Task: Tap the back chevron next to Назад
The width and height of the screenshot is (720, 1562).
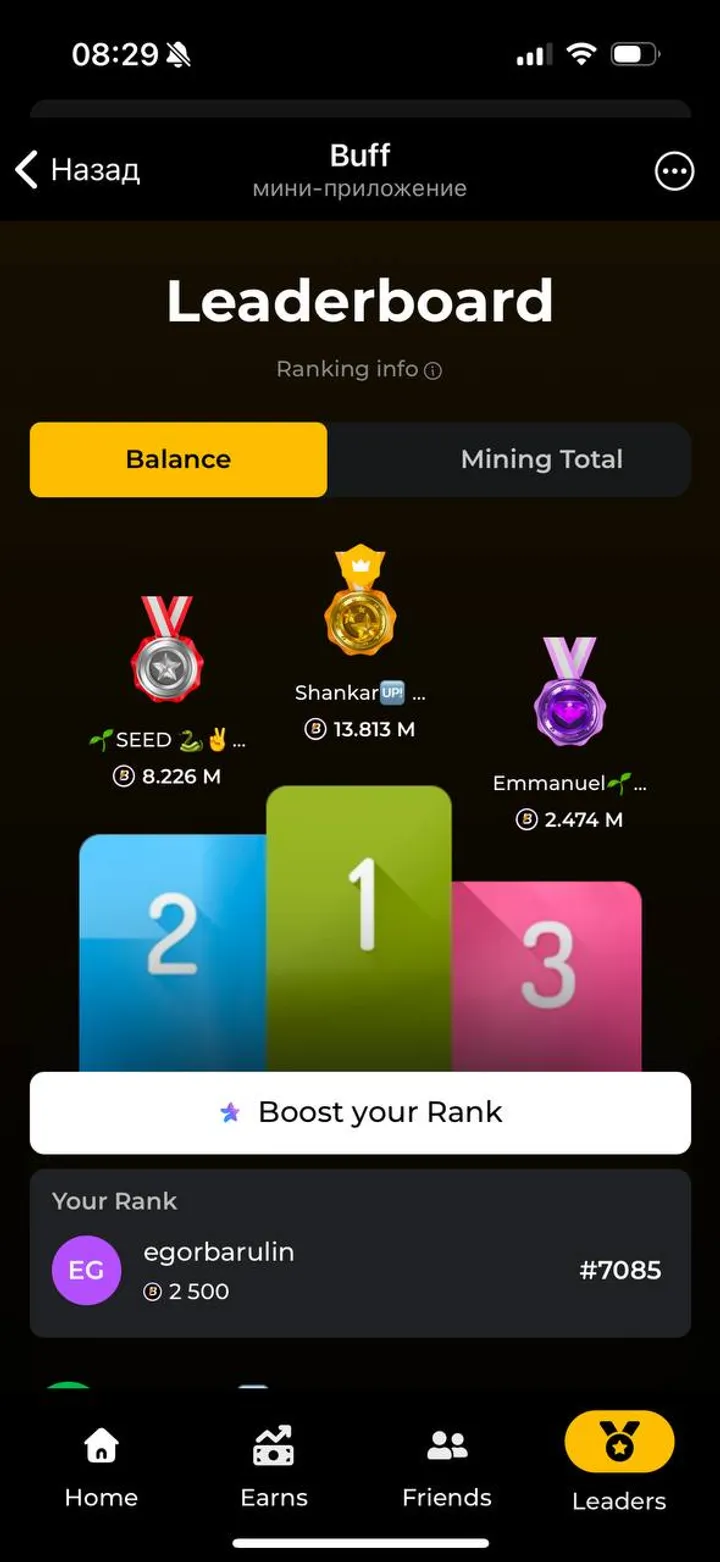Action: [x=26, y=170]
